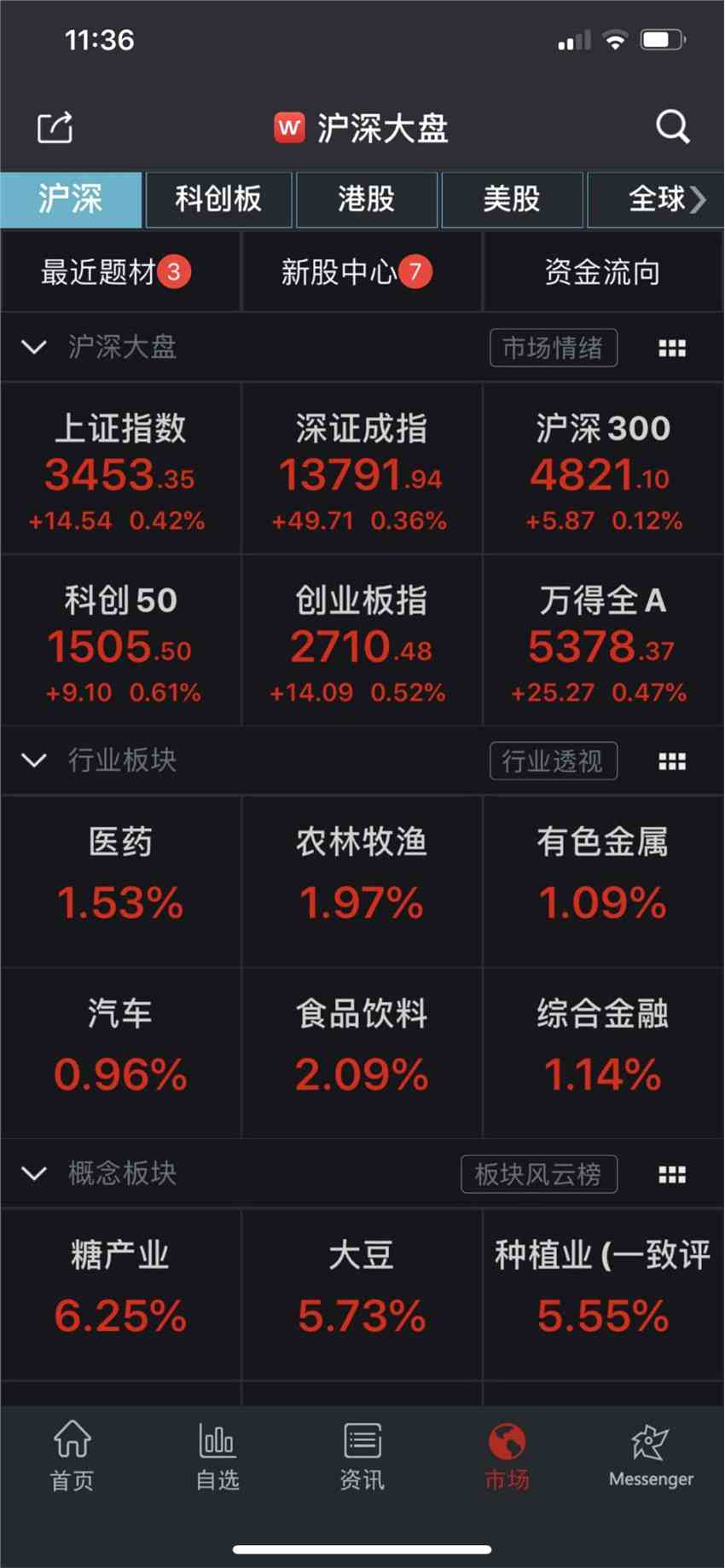Open the 市场情绪 button
The image size is (725, 1568).
point(553,348)
